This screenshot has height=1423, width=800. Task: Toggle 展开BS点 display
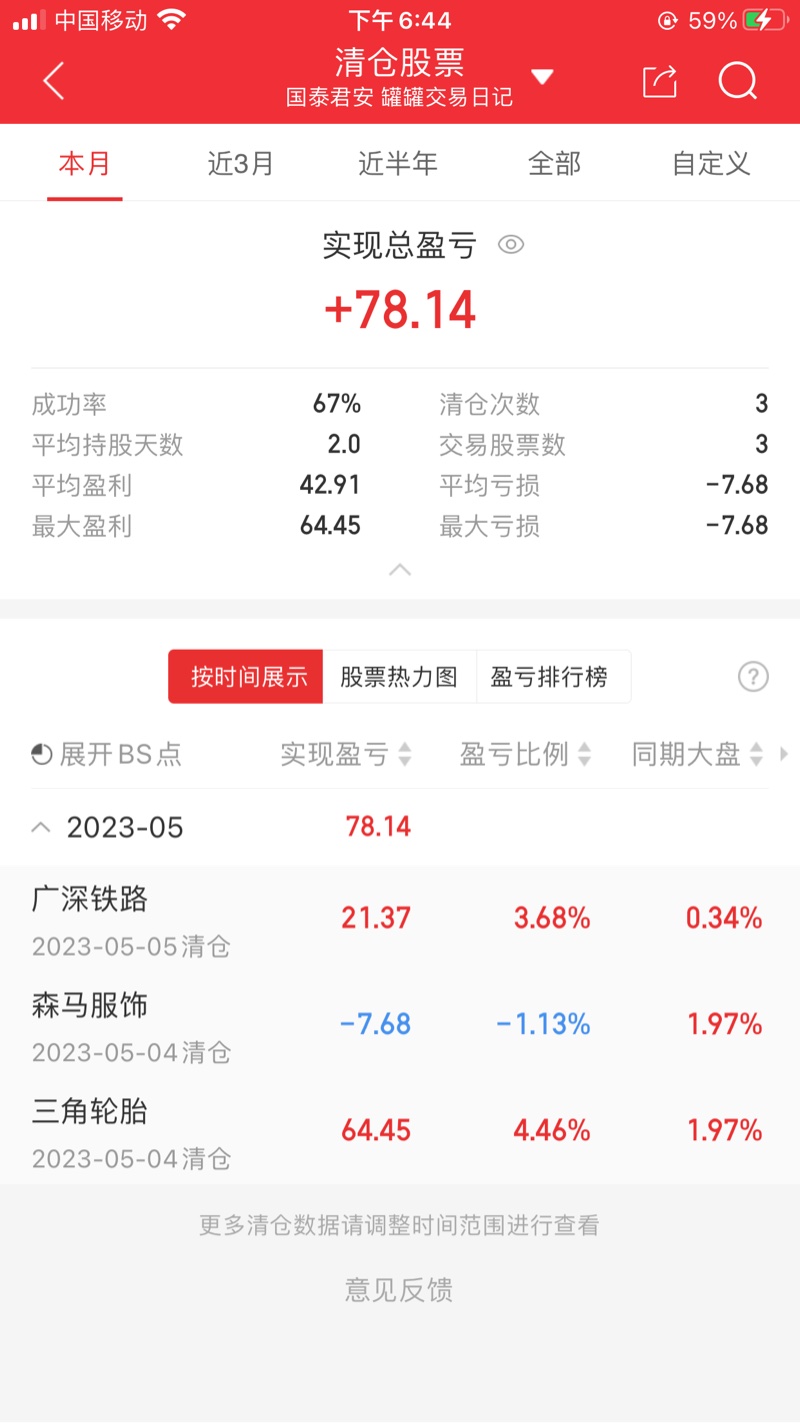point(107,754)
